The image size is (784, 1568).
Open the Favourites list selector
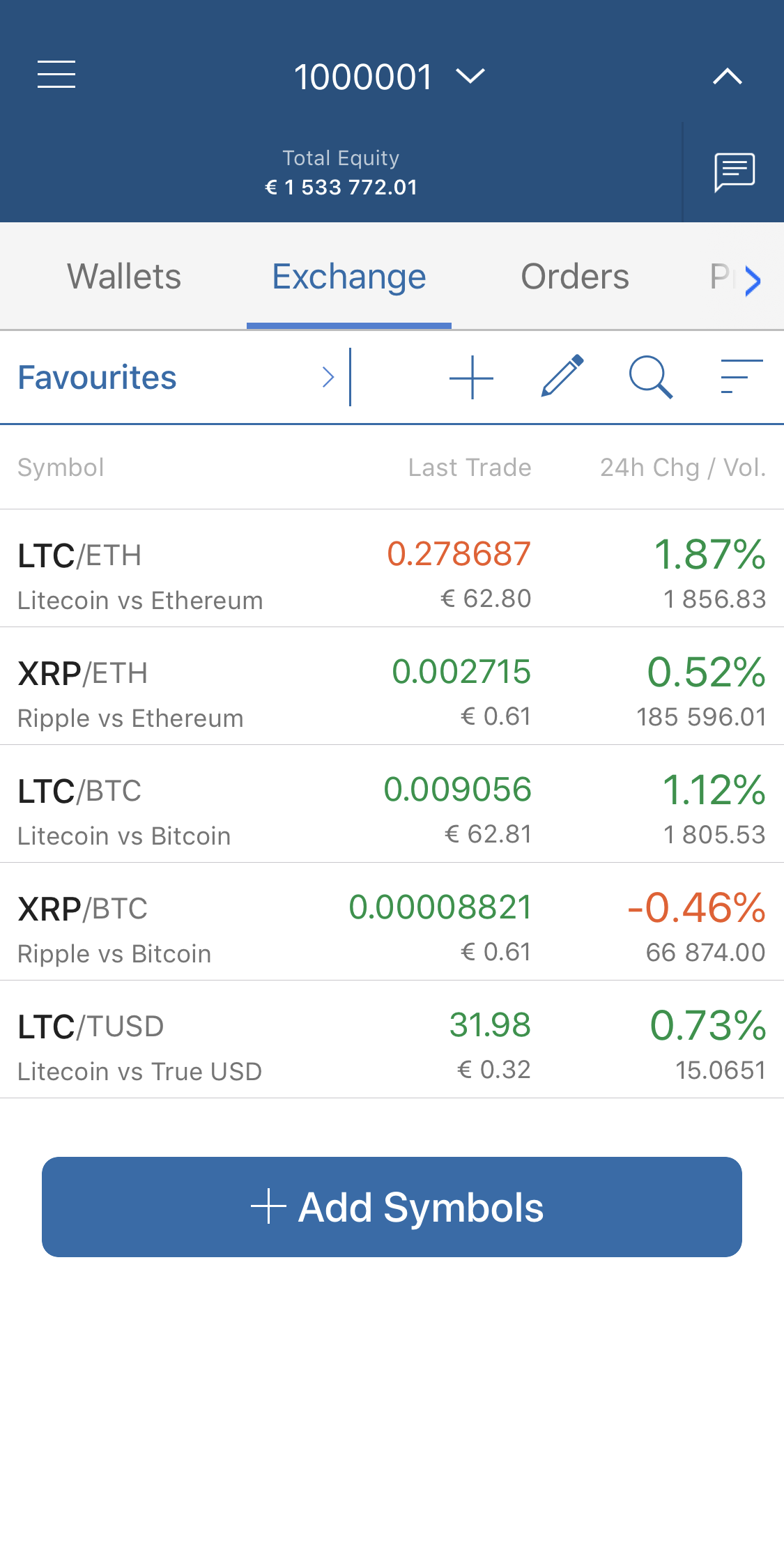point(176,377)
